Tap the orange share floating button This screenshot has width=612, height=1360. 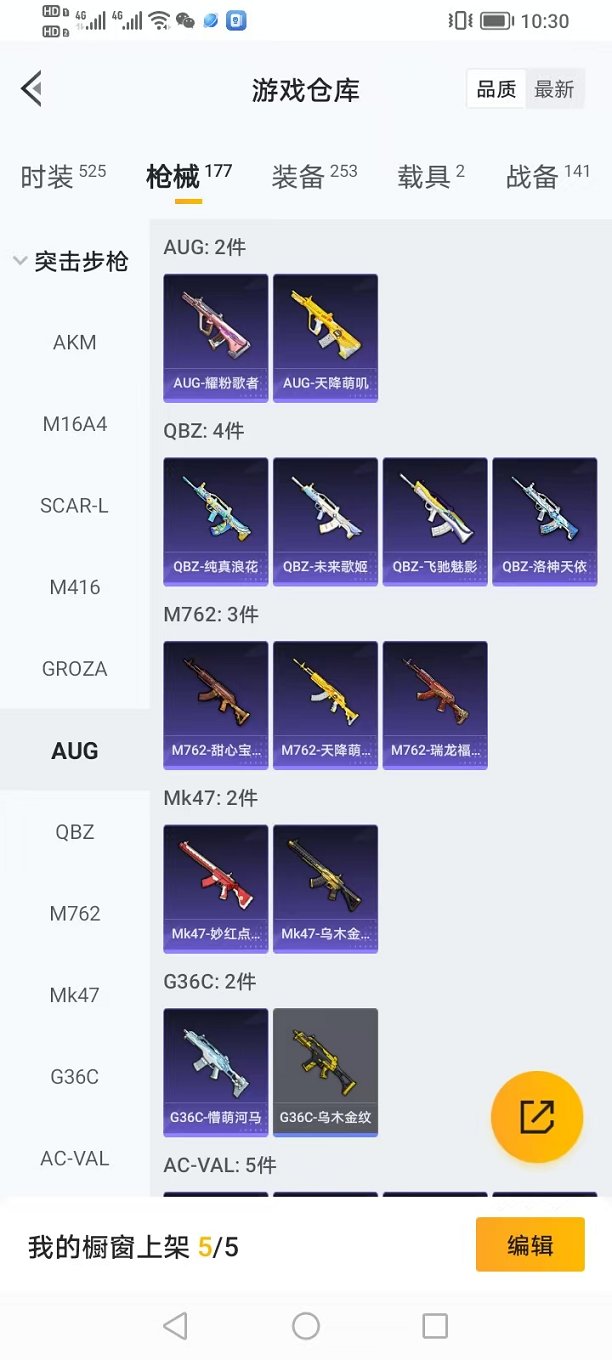tap(537, 1117)
